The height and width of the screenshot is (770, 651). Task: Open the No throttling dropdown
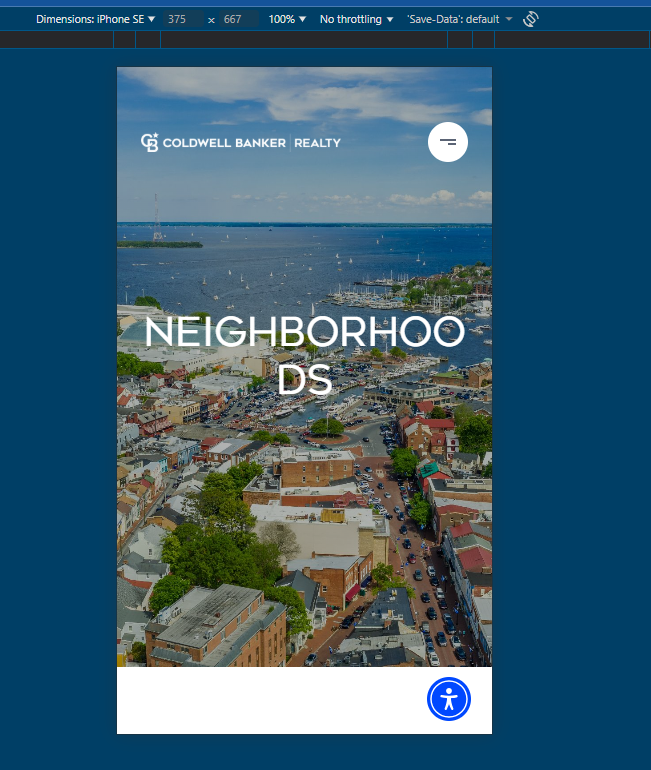pyautogui.click(x=356, y=19)
